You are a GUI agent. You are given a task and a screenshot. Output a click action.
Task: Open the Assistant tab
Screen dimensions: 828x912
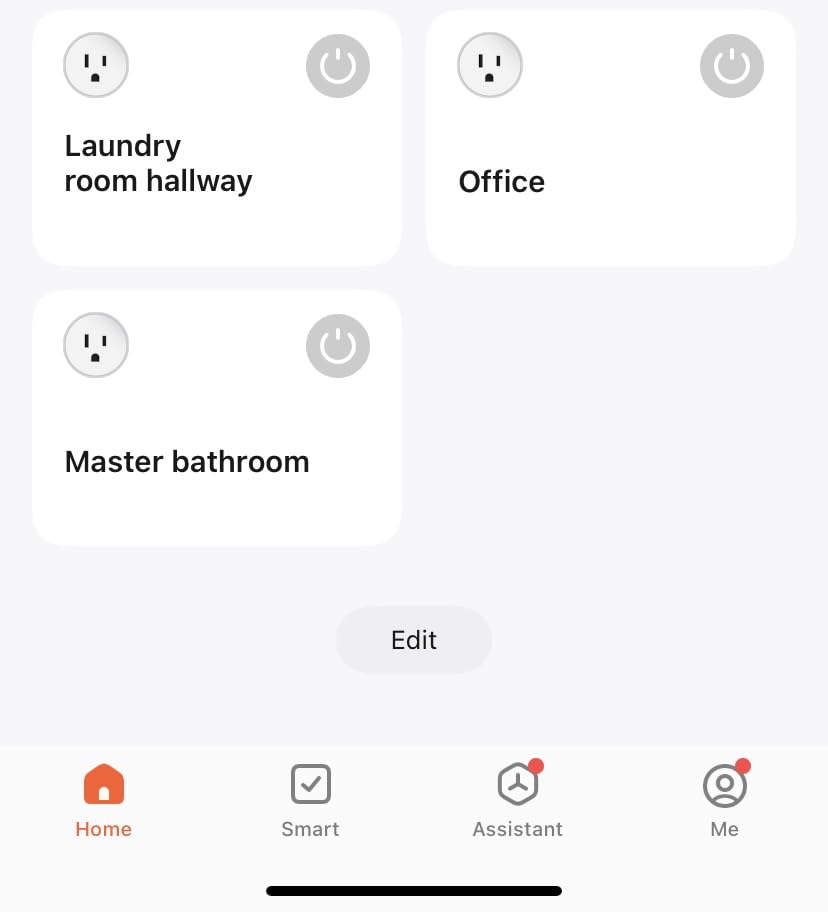pyautogui.click(x=518, y=800)
